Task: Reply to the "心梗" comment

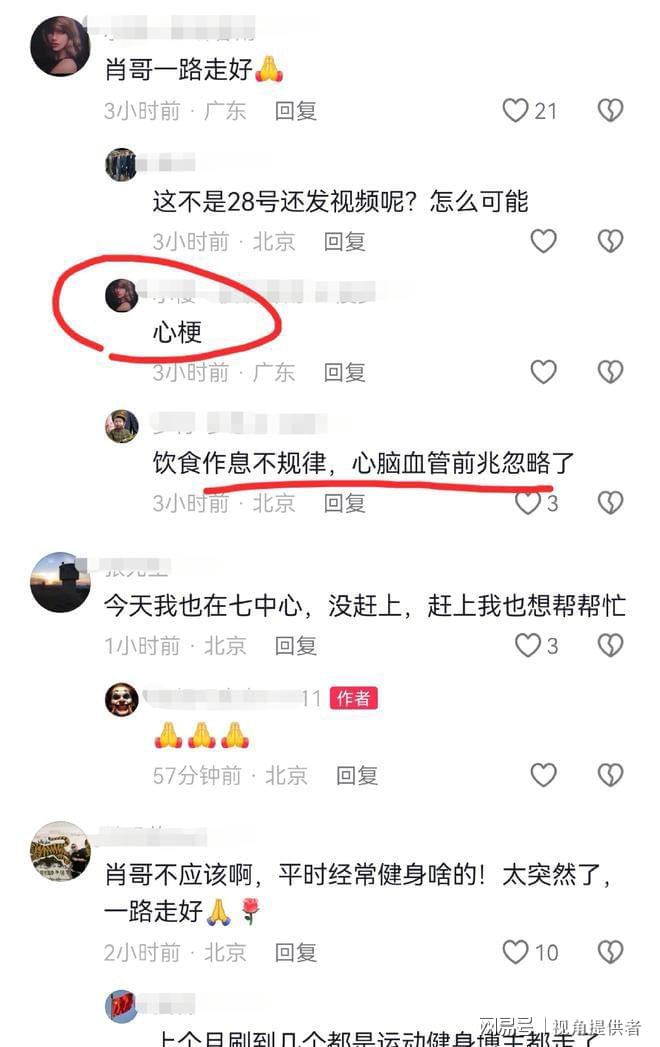Action: [x=344, y=372]
